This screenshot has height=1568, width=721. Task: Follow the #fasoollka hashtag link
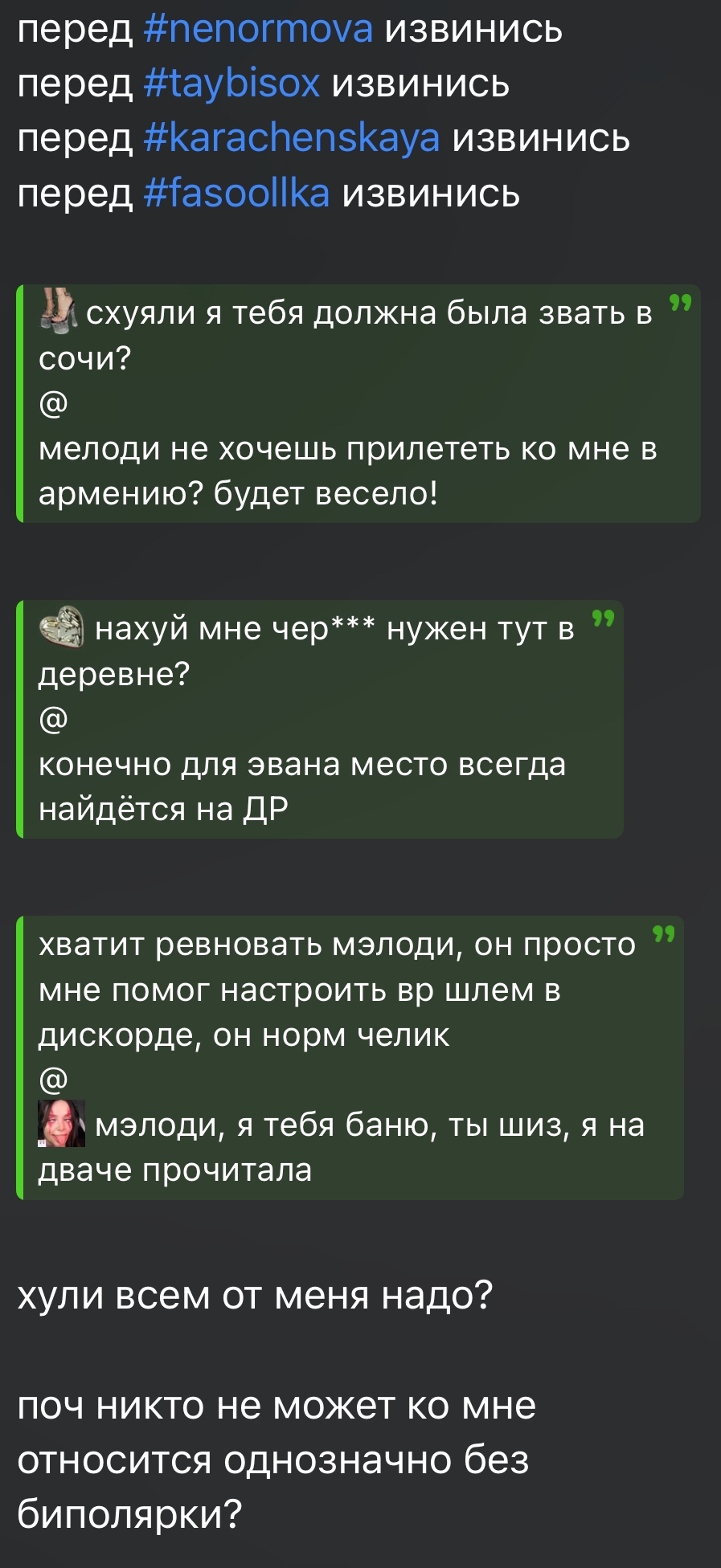point(236,194)
